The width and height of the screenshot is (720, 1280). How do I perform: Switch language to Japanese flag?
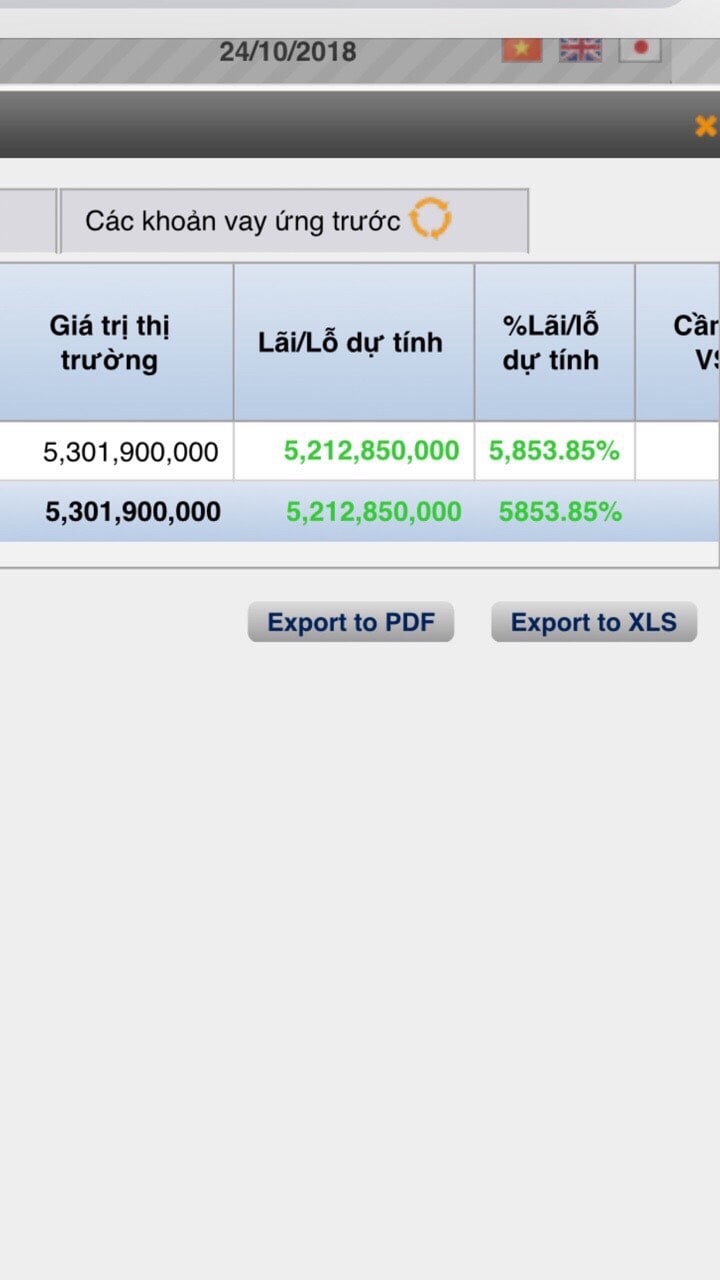(x=640, y=48)
